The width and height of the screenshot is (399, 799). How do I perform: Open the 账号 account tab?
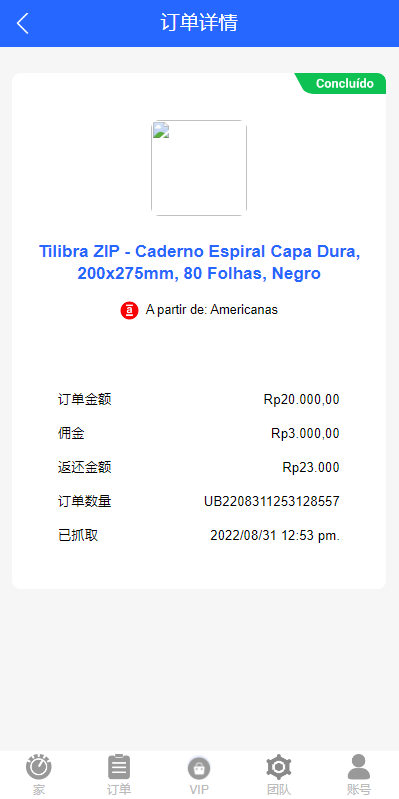point(359,775)
